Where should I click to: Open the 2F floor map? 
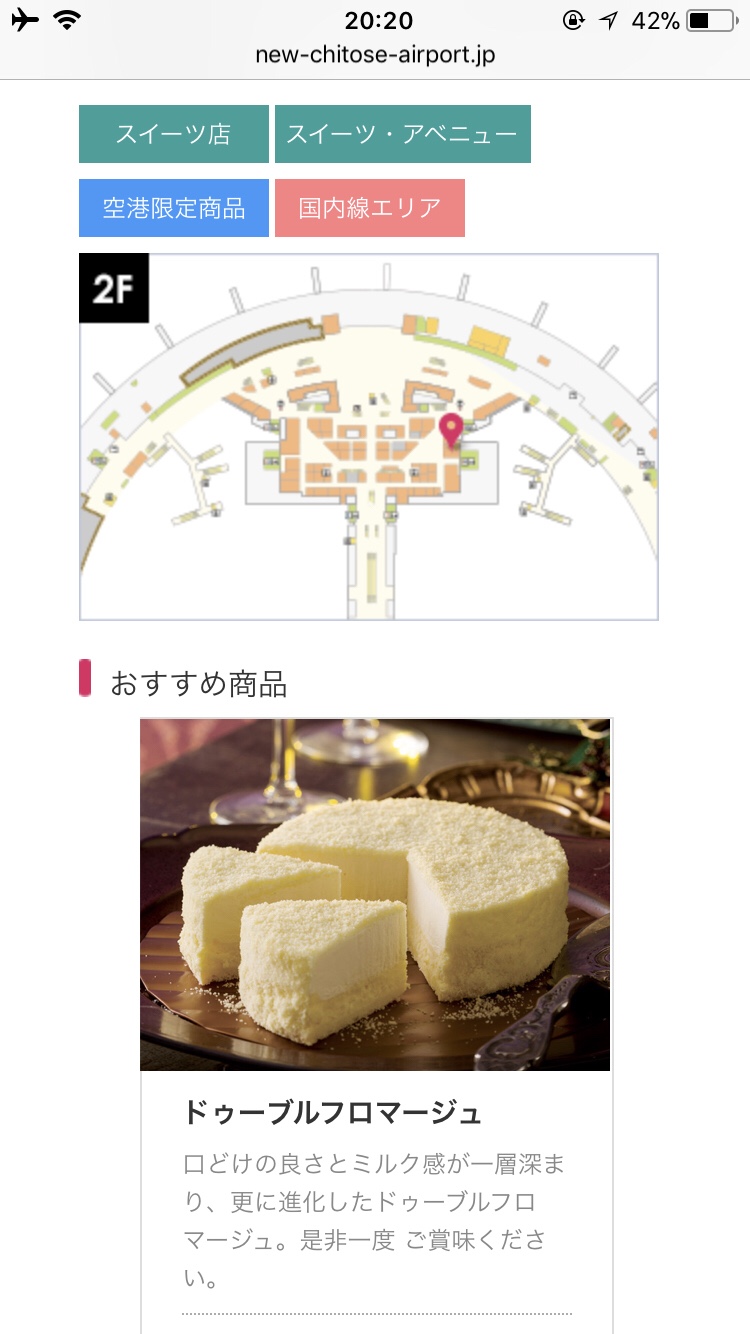(368, 437)
